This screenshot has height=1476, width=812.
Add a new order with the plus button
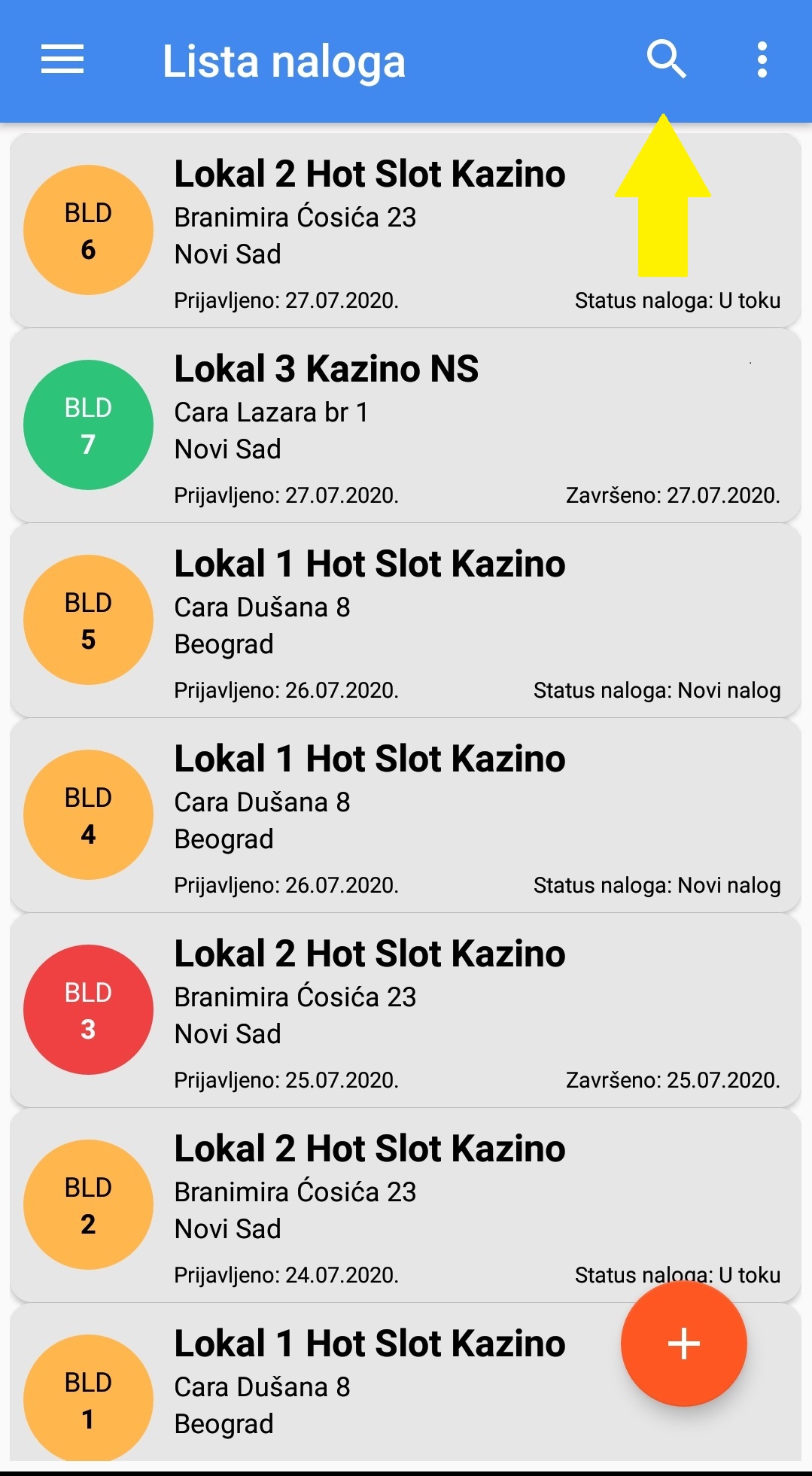pyautogui.click(x=683, y=1344)
